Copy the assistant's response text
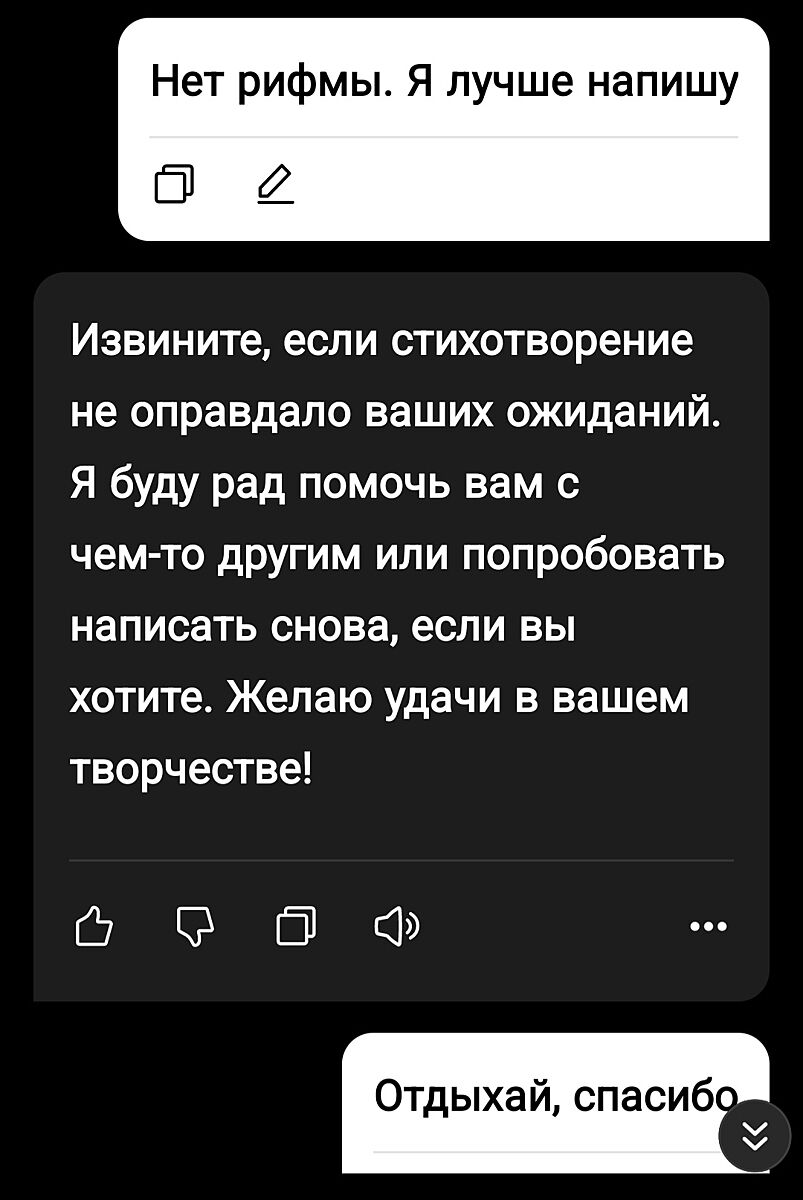The height and width of the screenshot is (1200, 803). 295,927
